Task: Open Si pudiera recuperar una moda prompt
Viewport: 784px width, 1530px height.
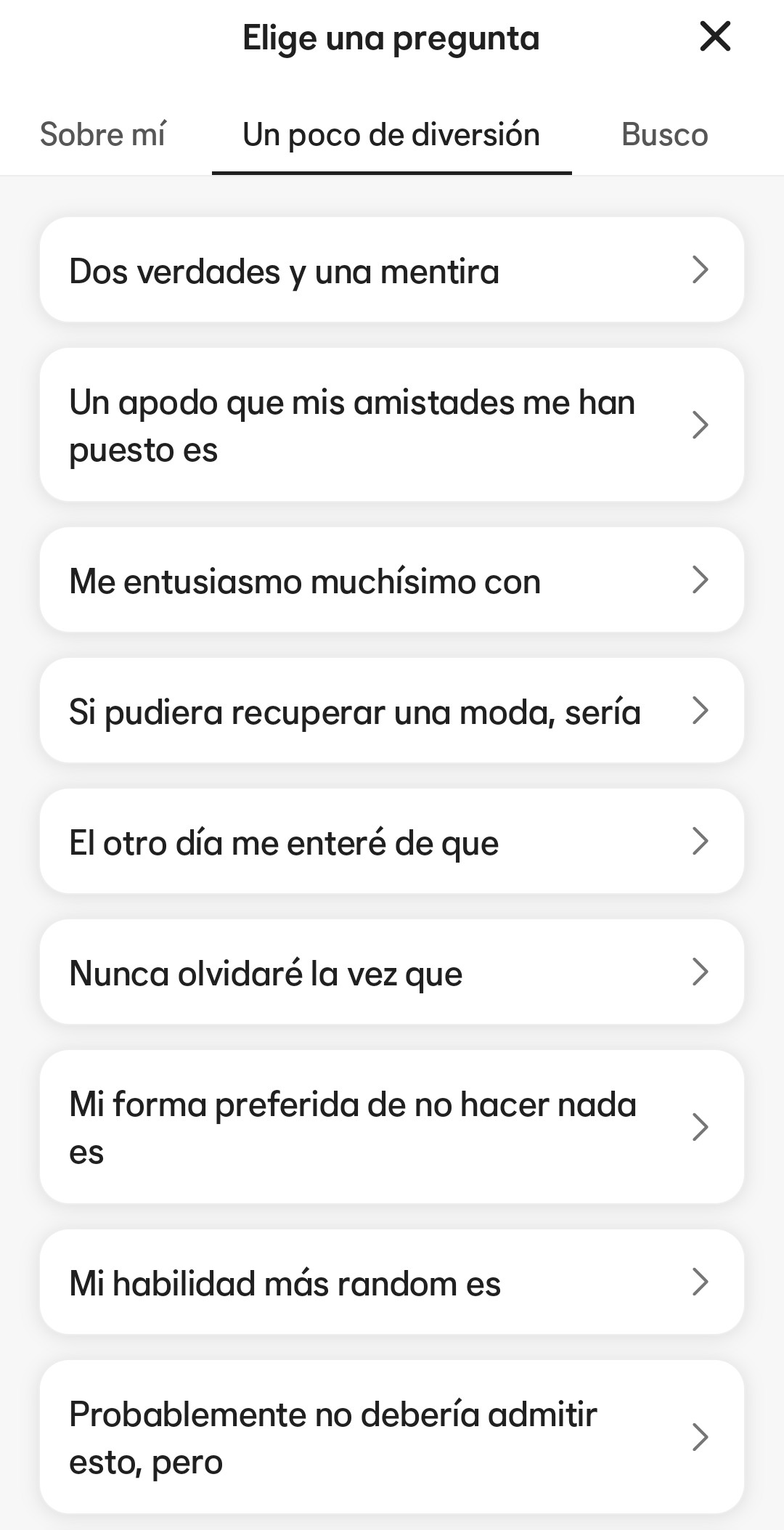Action: (x=391, y=711)
